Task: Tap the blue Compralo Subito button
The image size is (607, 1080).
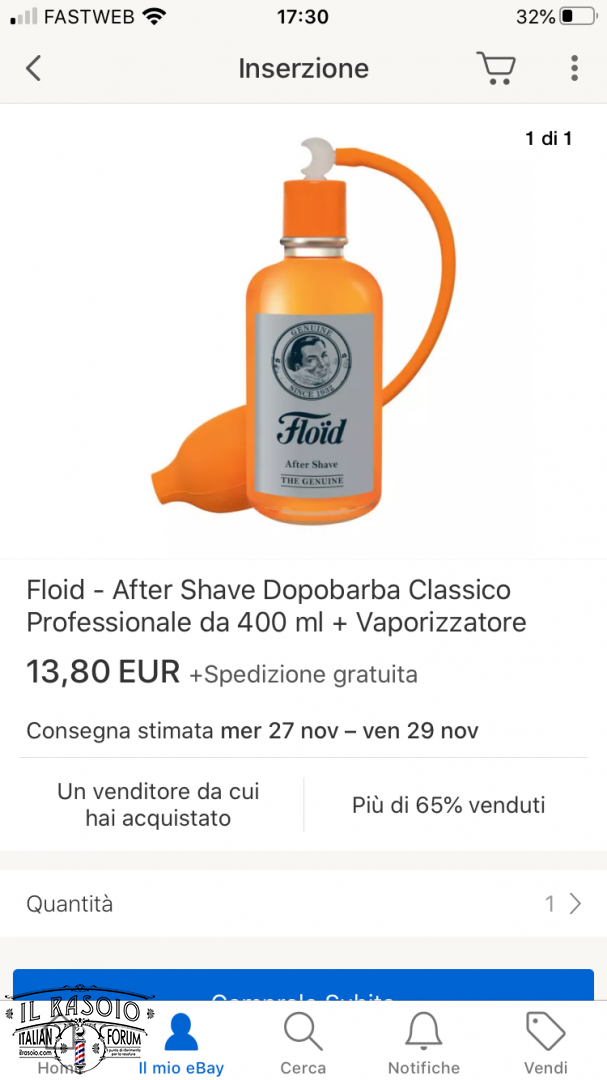Action: [x=303, y=985]
